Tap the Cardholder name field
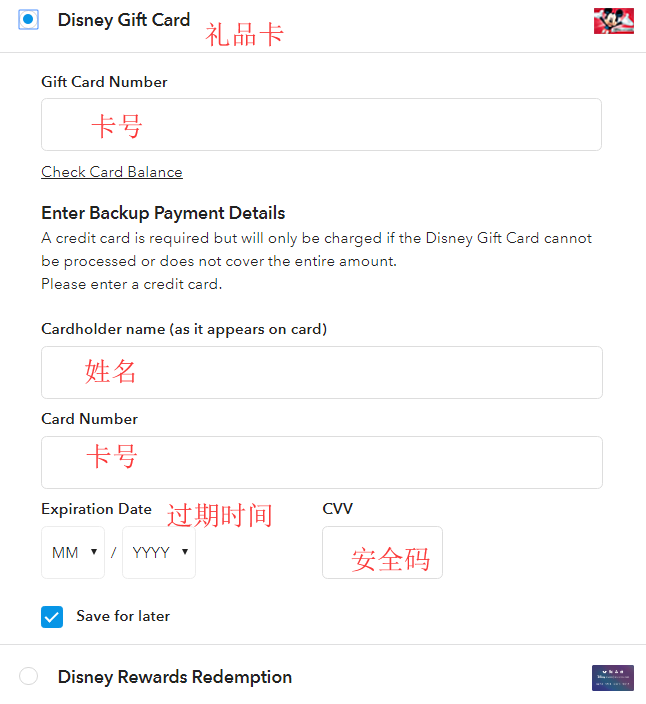Screen dimensions: 646x704 pyautogui.click(x=321, y=372)
